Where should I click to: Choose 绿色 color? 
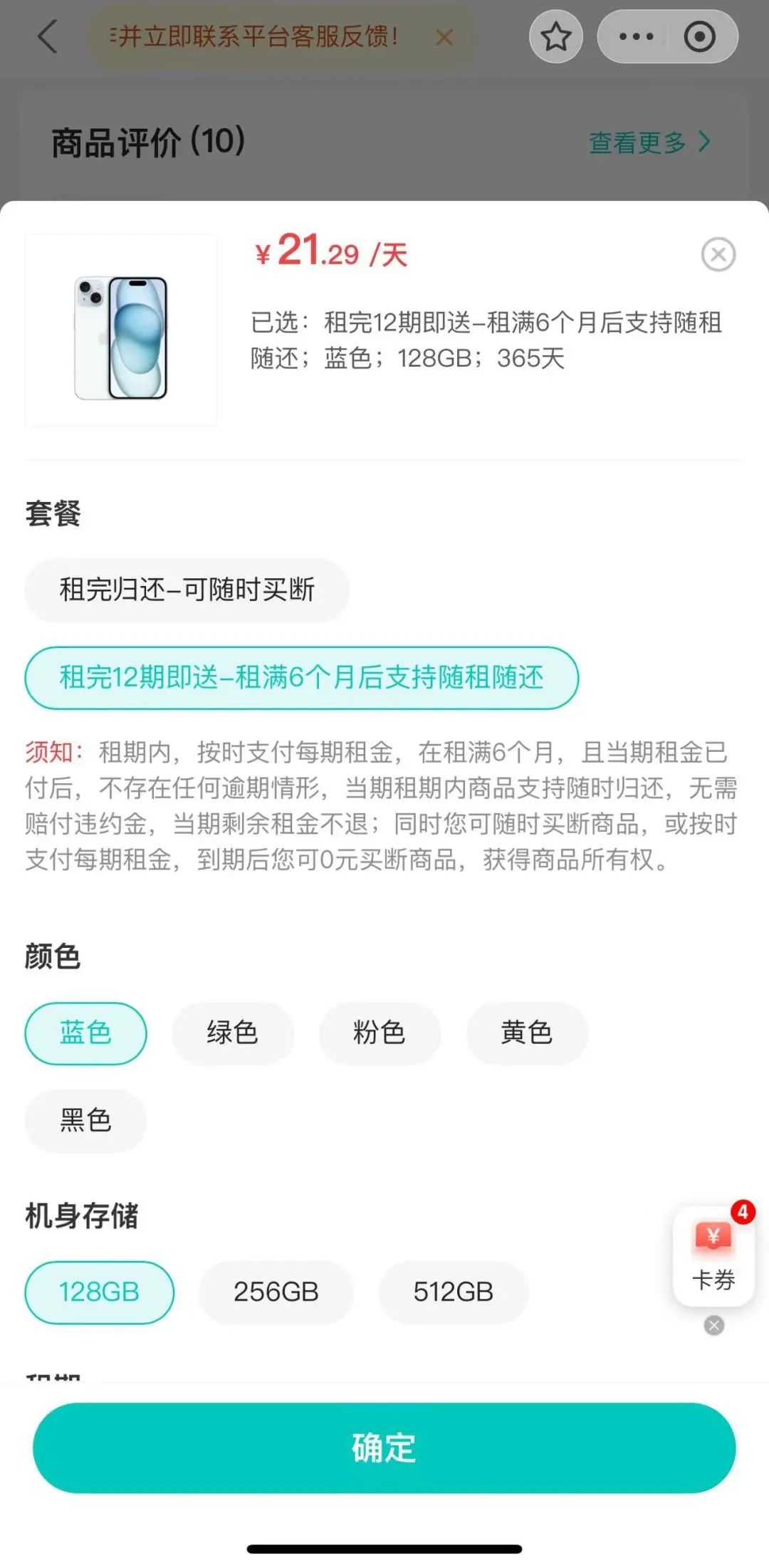click(x=232, y=1033)
